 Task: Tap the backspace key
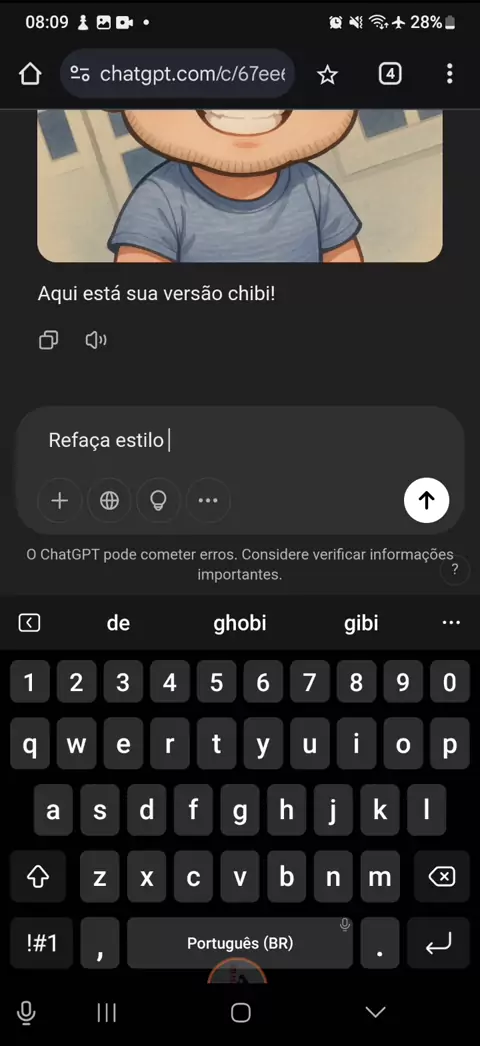click(442, 877)
